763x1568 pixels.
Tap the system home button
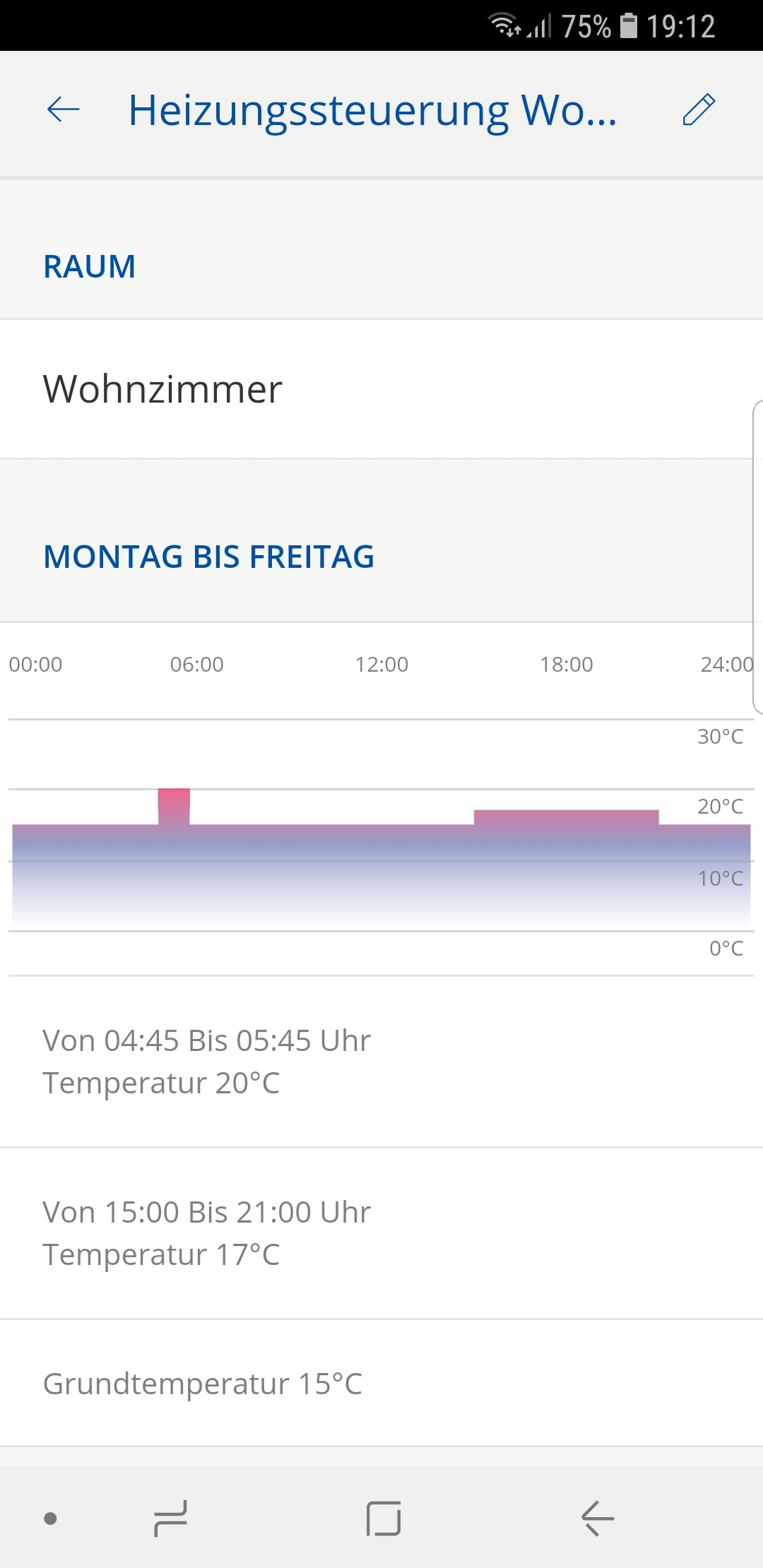(x=384, y=1518)
